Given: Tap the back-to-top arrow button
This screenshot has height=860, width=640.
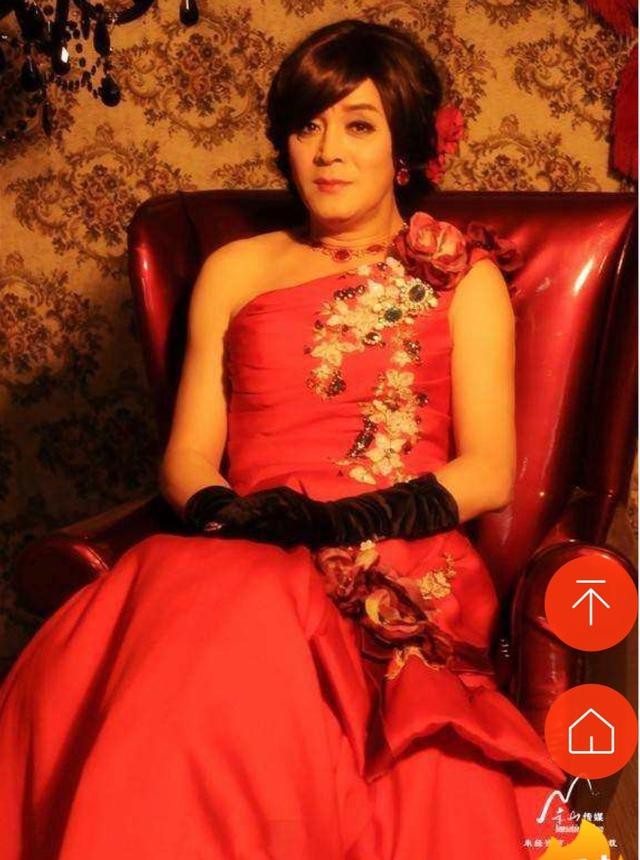Looking at the screenshot, I should click(590, 603).
